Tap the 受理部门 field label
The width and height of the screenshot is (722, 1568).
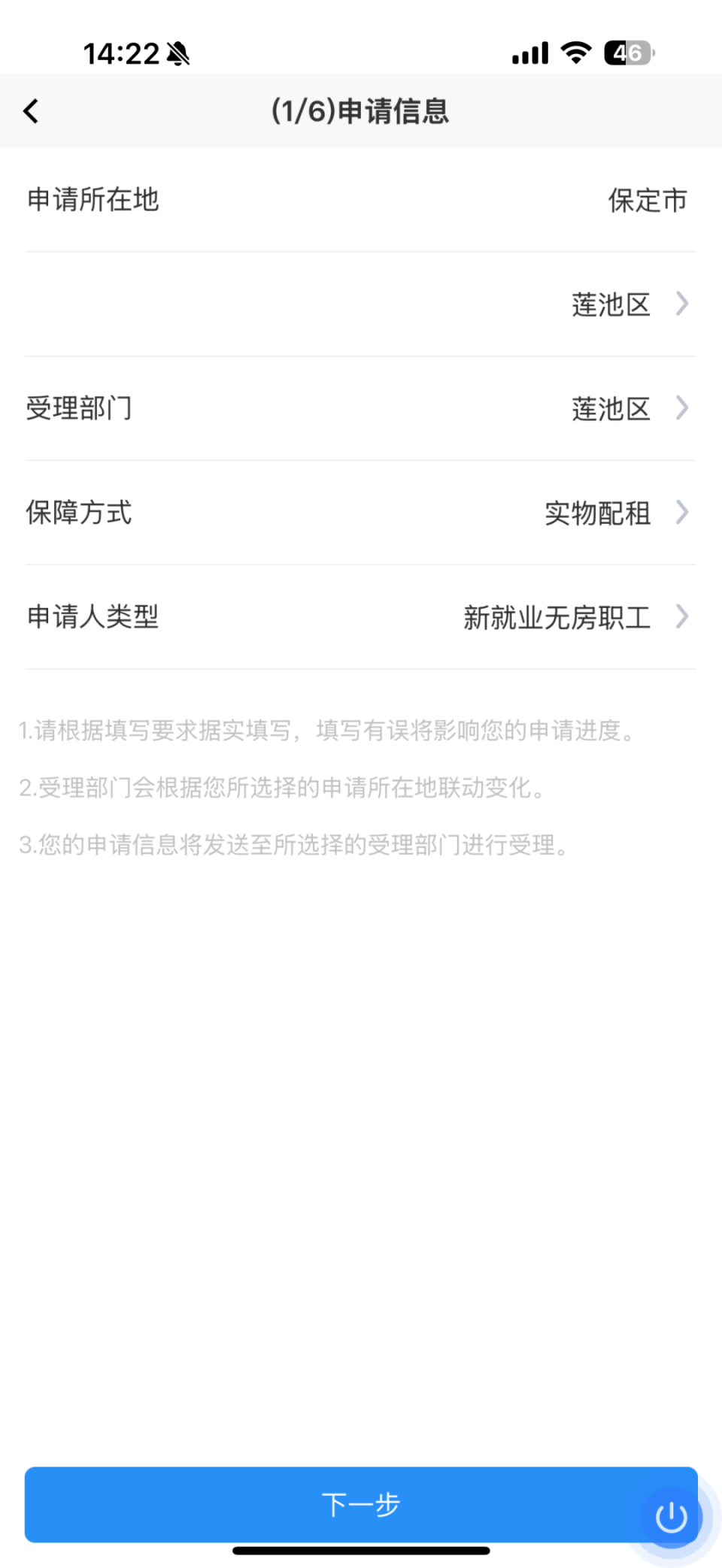[79, 408]
